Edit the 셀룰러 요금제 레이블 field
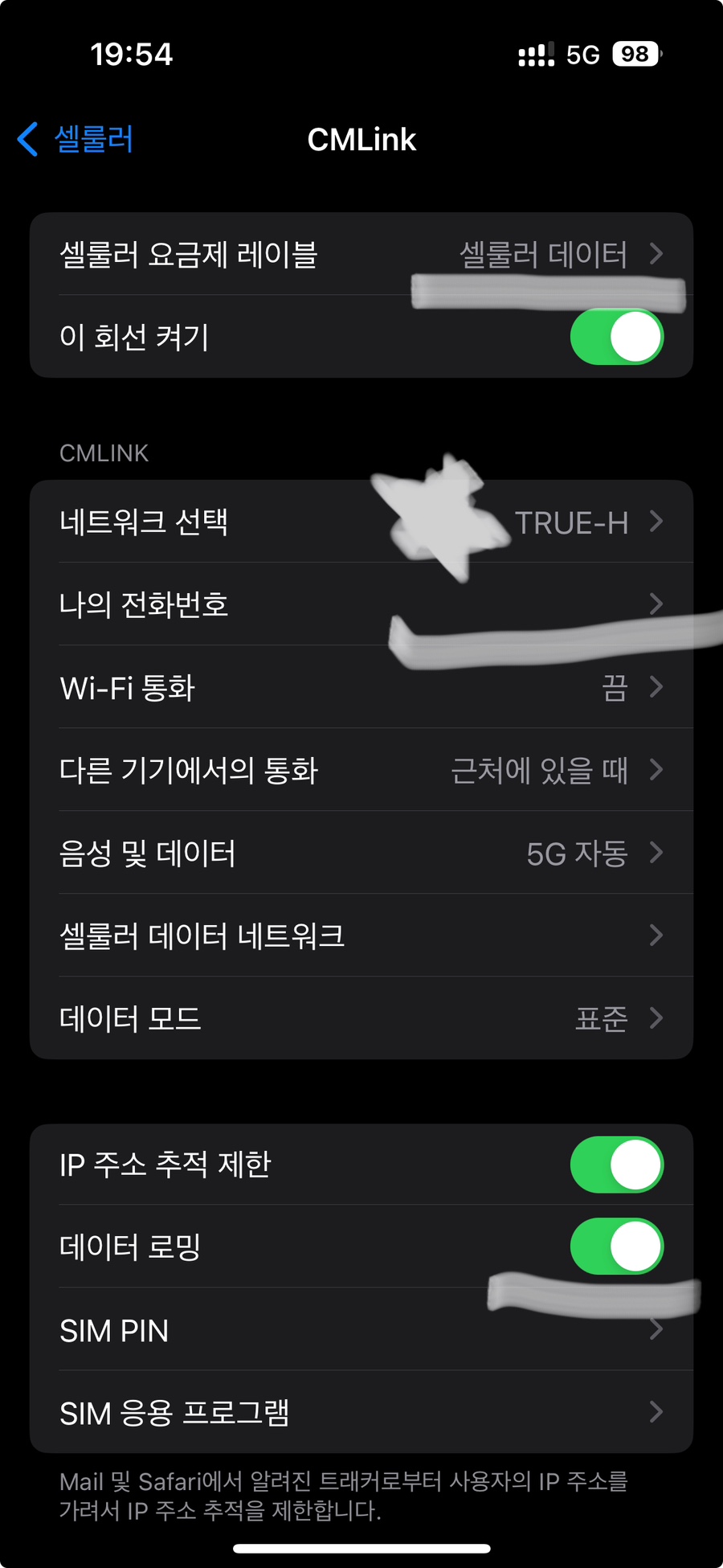 tap(361, 254)
